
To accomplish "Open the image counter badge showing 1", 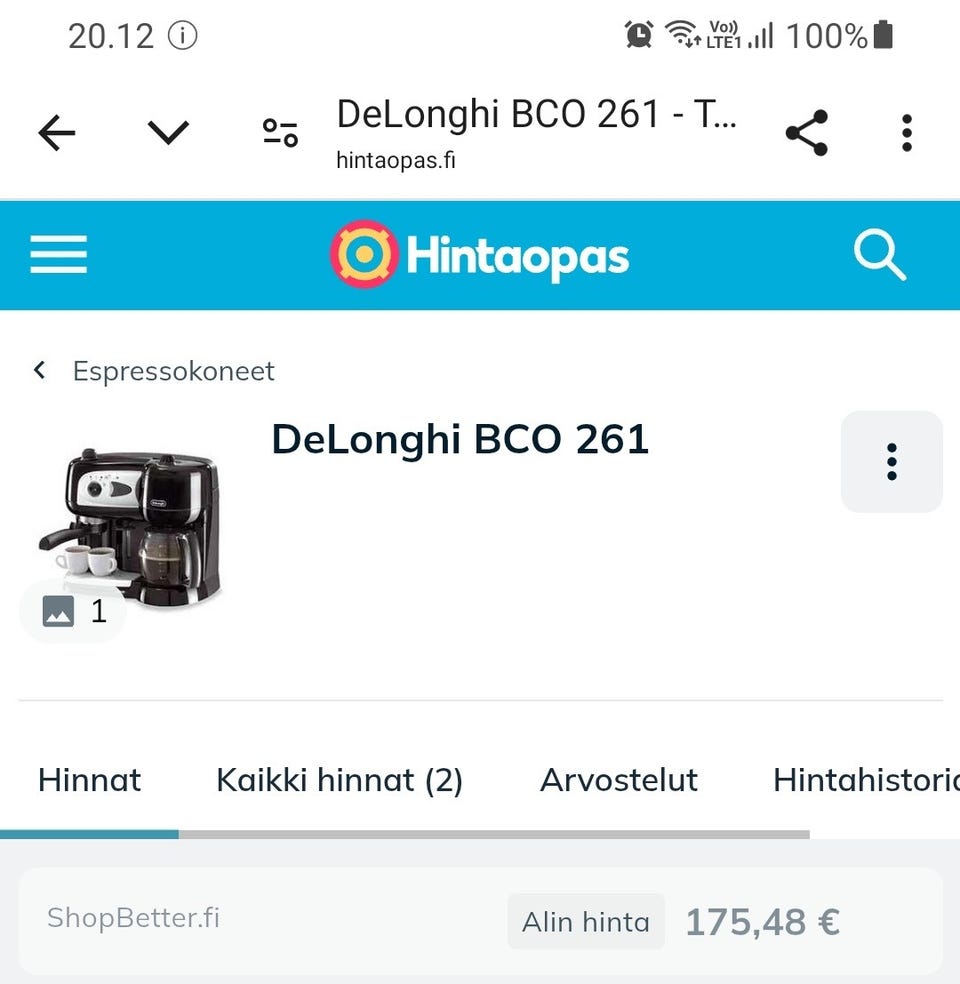I will [x=72, y=611].
